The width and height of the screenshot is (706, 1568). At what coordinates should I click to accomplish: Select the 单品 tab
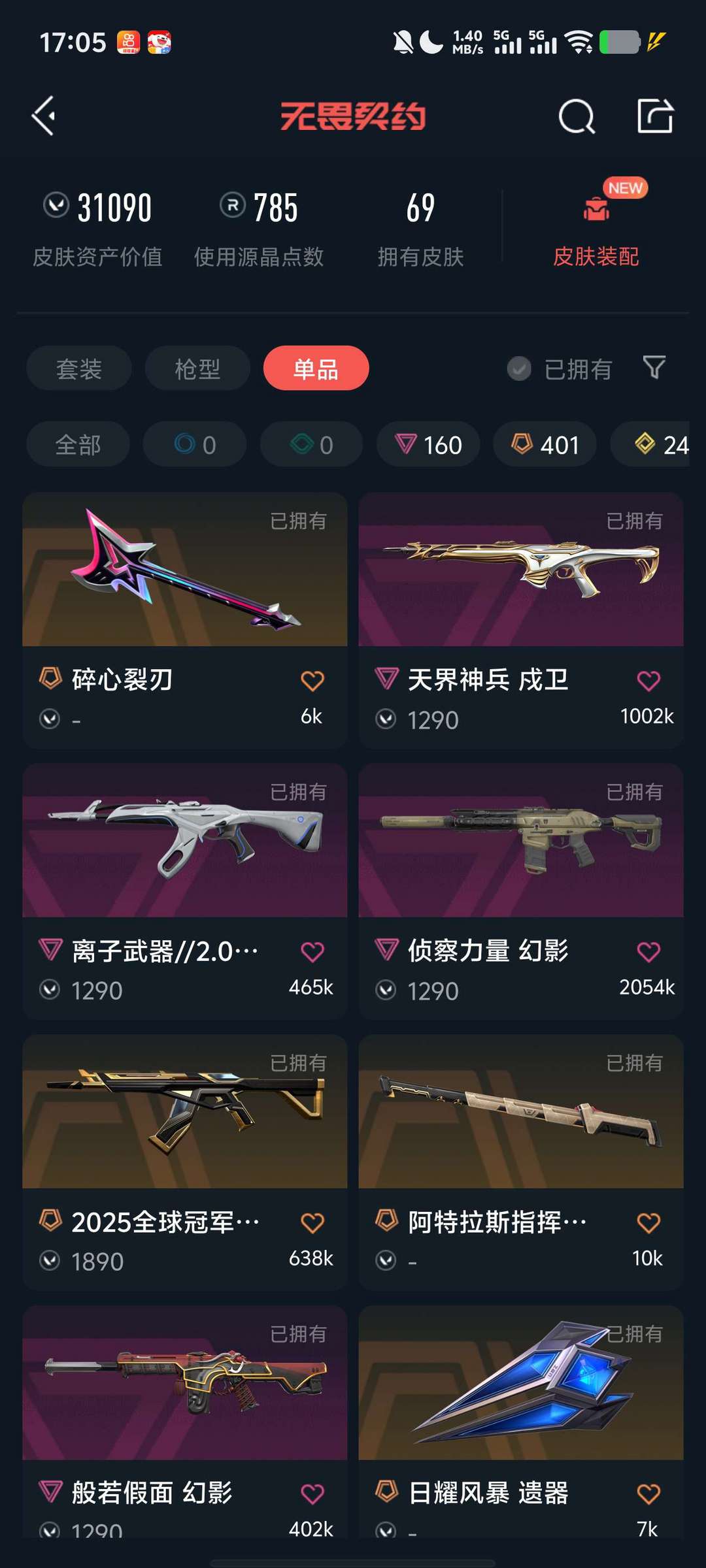click(316, 368)
